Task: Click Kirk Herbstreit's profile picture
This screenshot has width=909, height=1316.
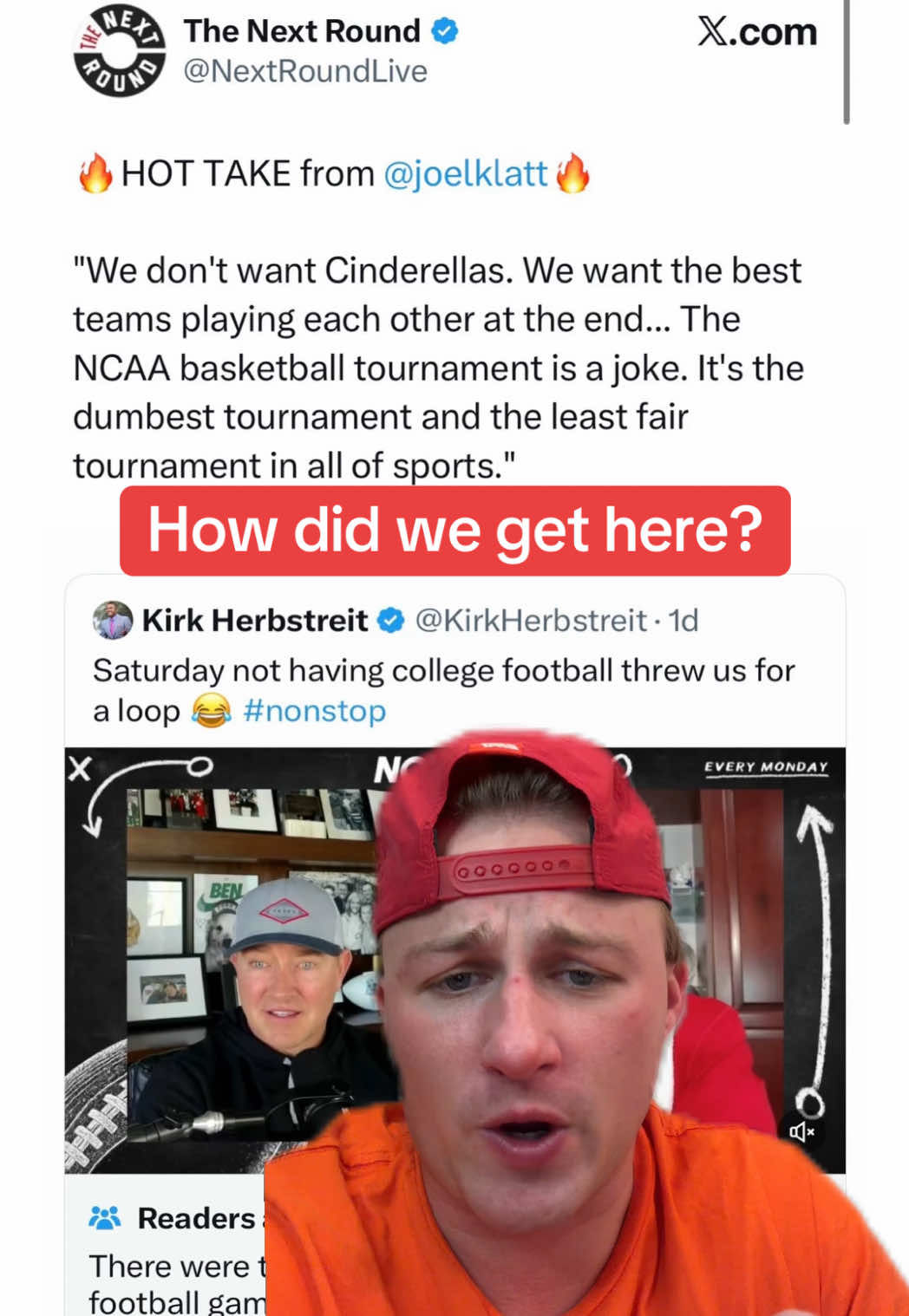Action: tap(114, 618)
